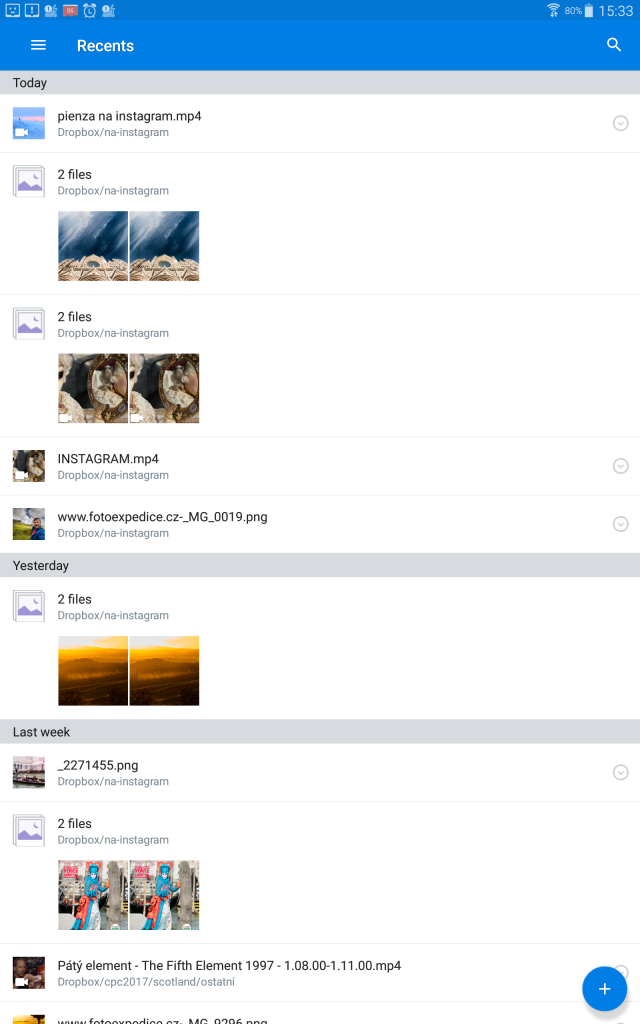Open Pátý element - The Fifth Element mp4
640x1024 pixels.
point(320,973)
